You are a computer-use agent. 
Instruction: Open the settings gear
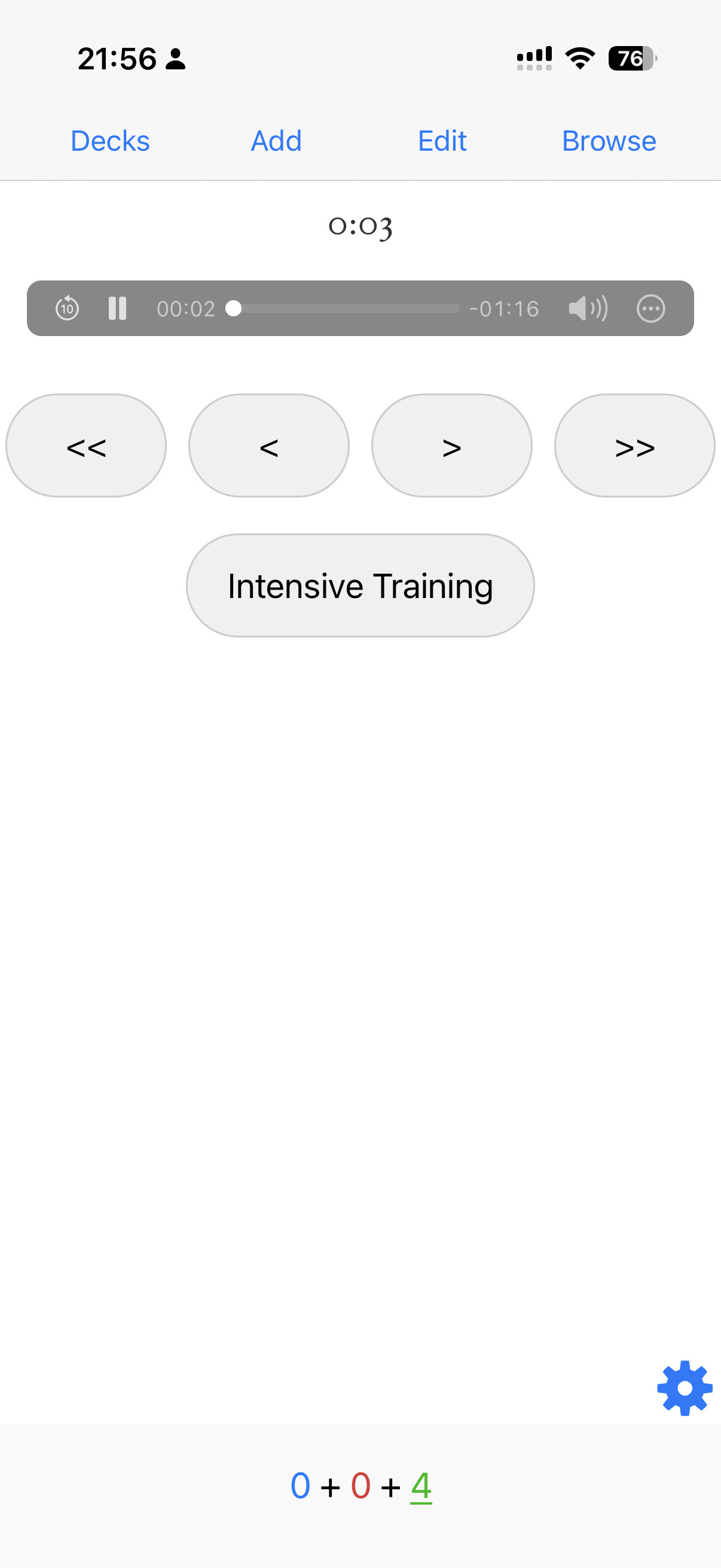(x=685, y=1388)
